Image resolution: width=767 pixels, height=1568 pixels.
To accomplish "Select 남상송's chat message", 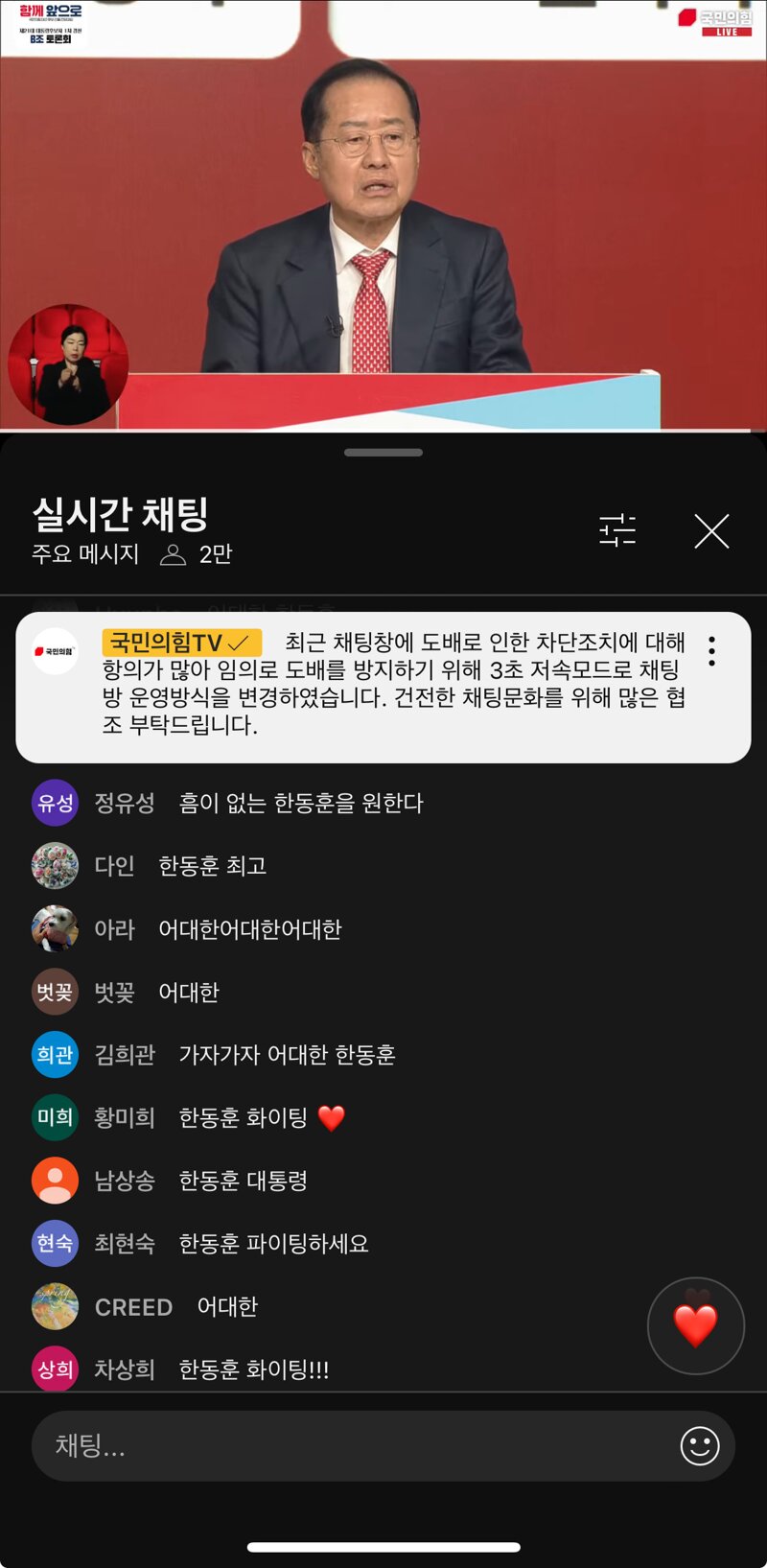I will click(x=243, y=1181).
